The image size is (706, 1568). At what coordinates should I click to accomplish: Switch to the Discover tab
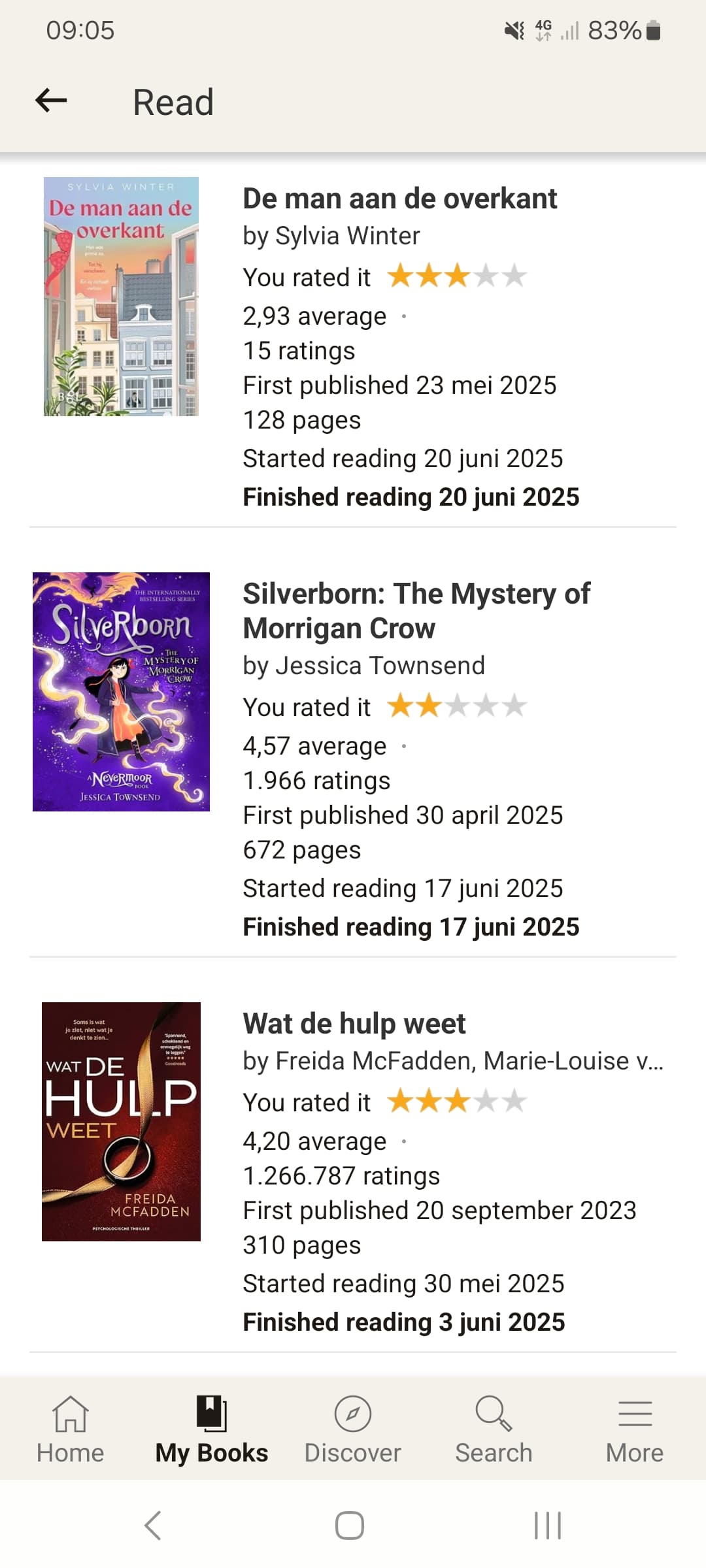point(352,1429)
